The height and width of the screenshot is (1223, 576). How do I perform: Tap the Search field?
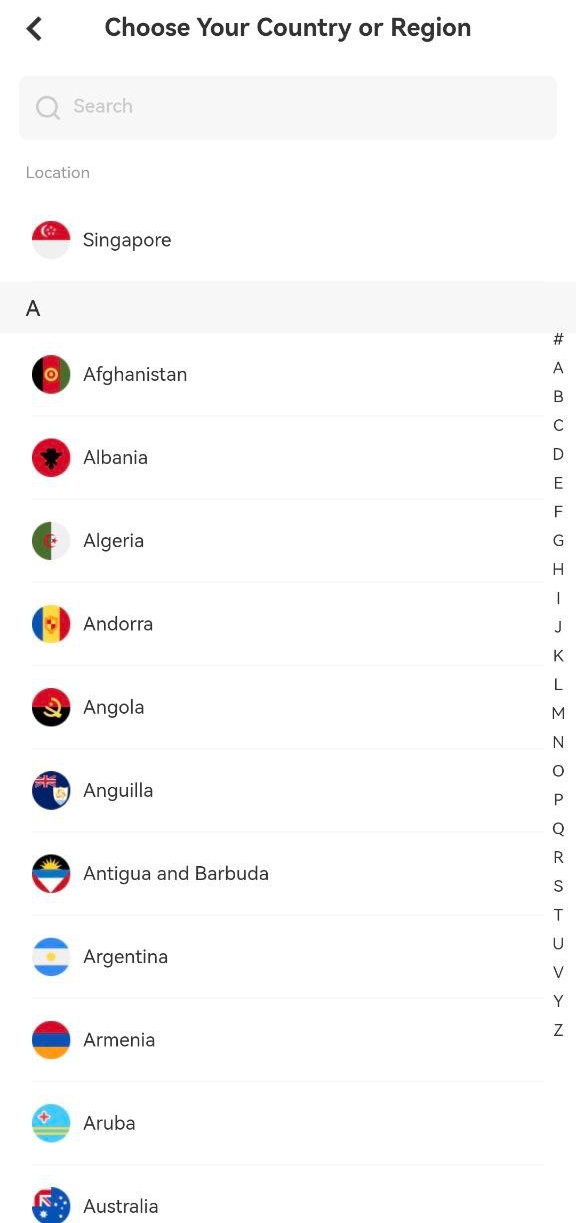288,107
